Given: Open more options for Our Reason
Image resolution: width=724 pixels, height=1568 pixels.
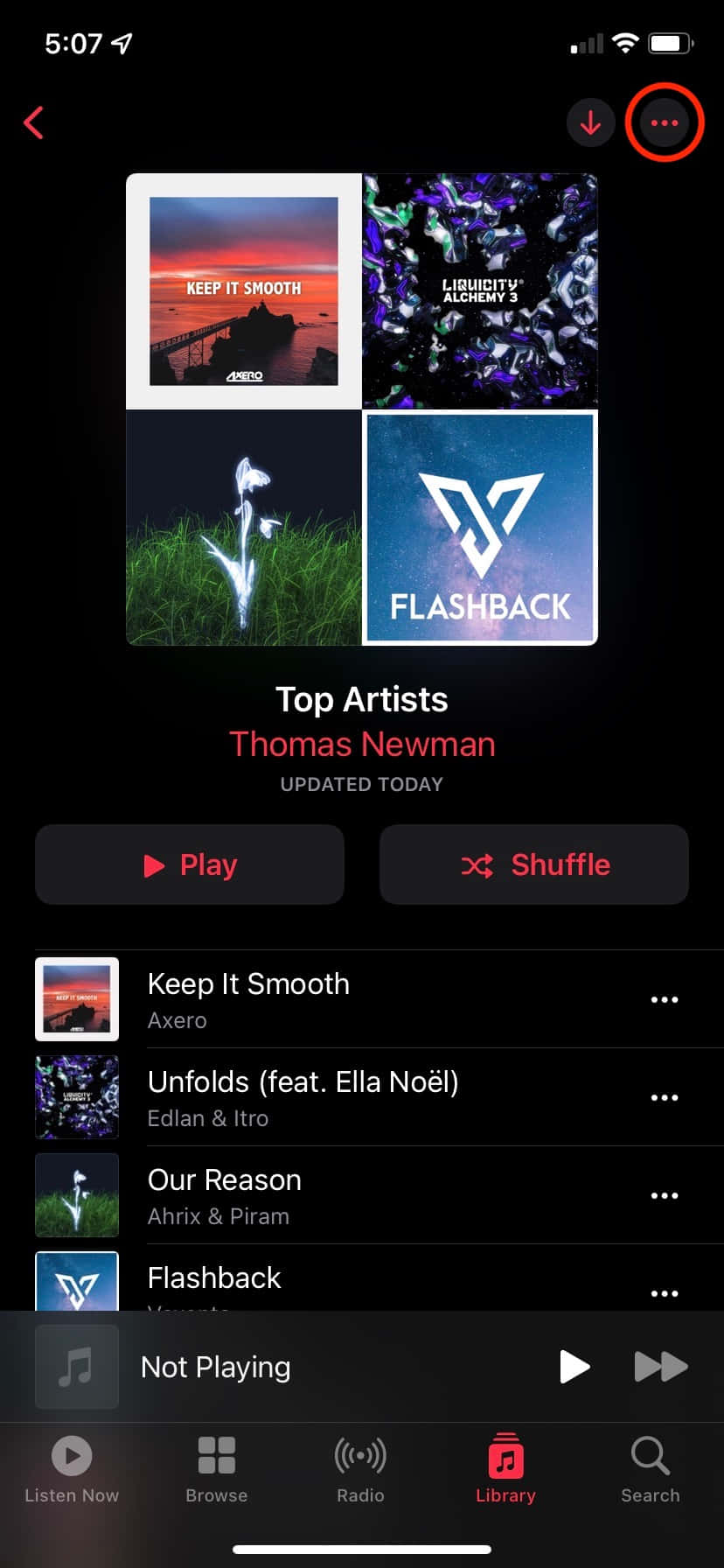Looking at the screenshot, I should 665,1195.
